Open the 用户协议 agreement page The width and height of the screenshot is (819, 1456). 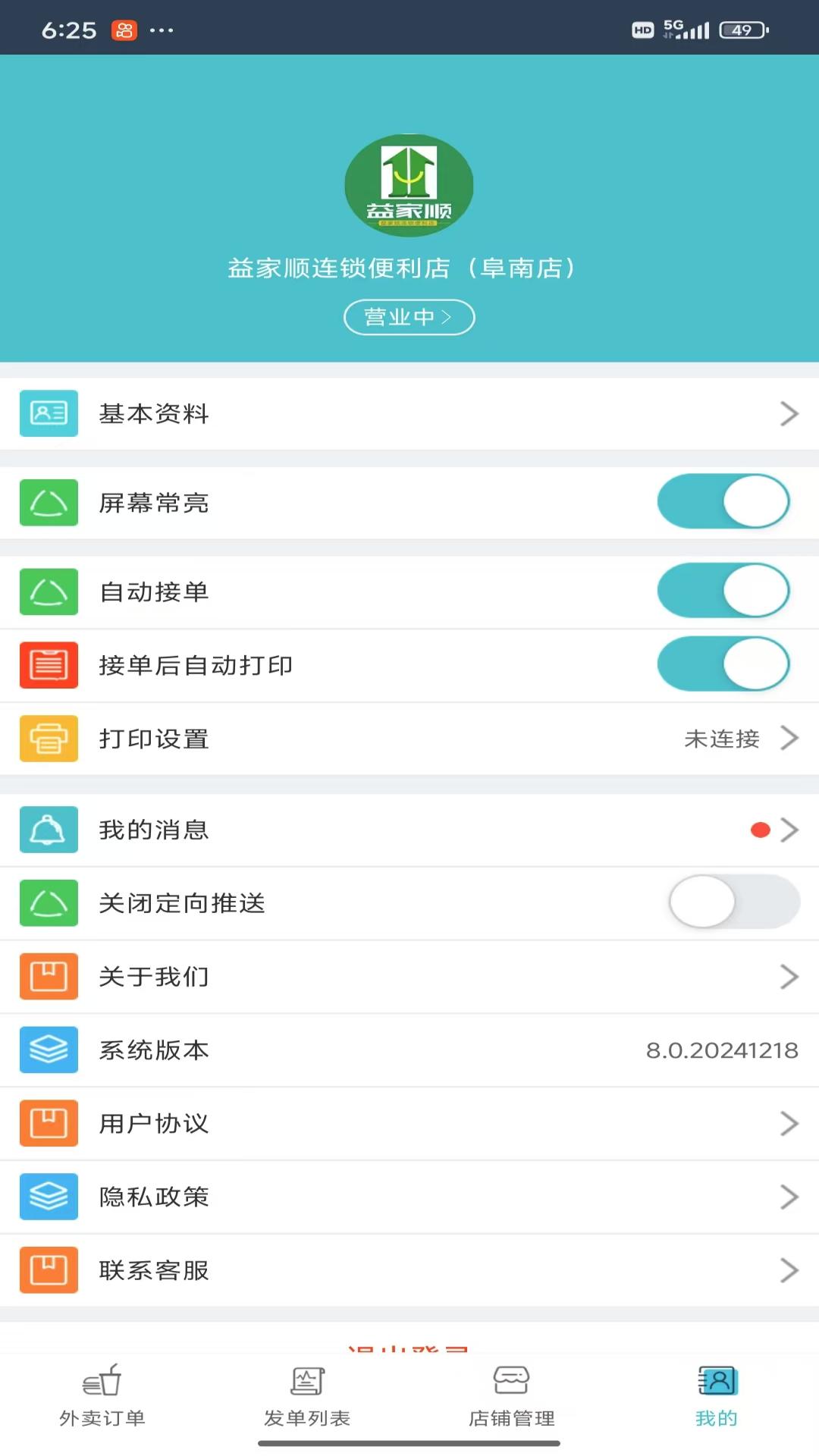(155, 1124)
